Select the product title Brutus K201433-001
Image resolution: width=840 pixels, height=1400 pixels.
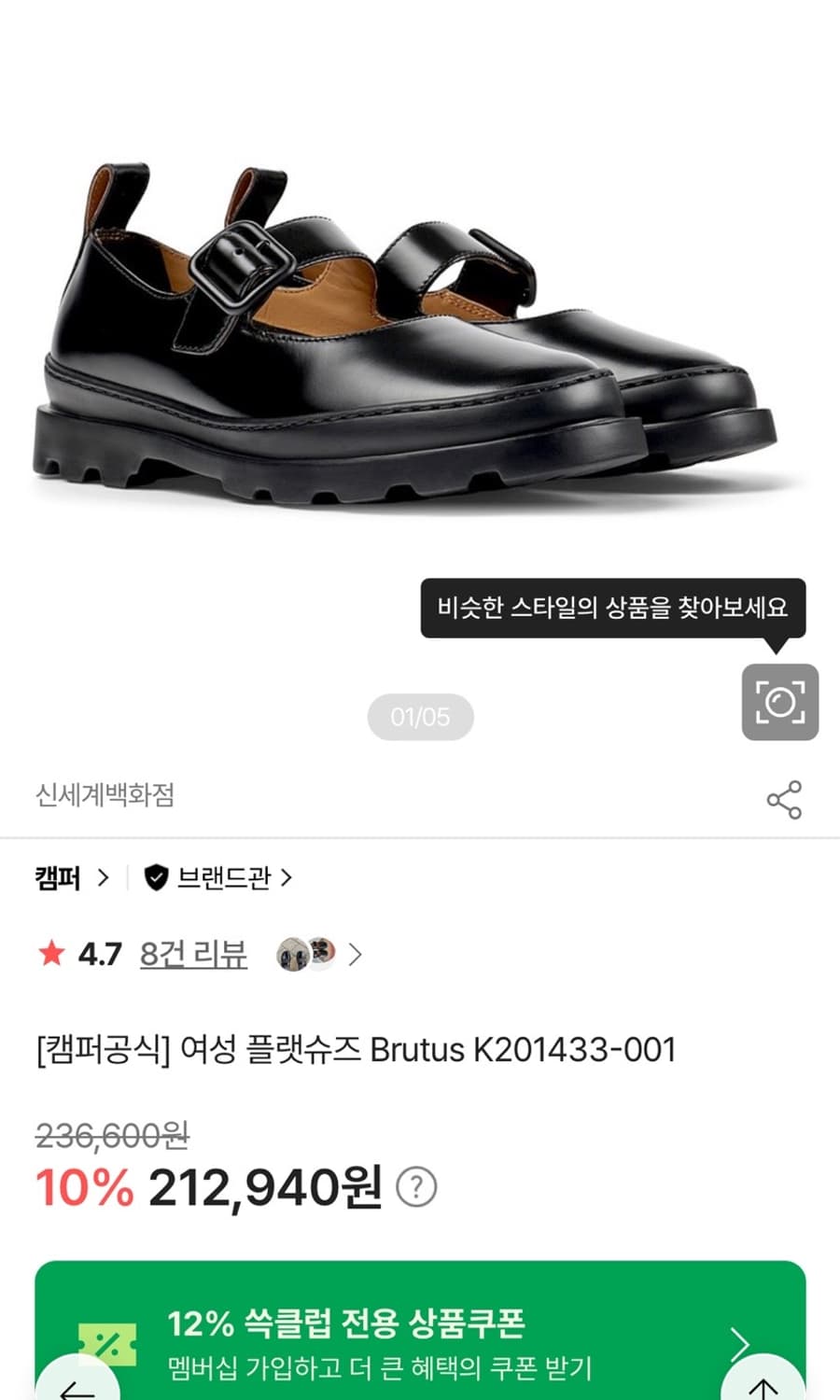[x=355, y=1051]
